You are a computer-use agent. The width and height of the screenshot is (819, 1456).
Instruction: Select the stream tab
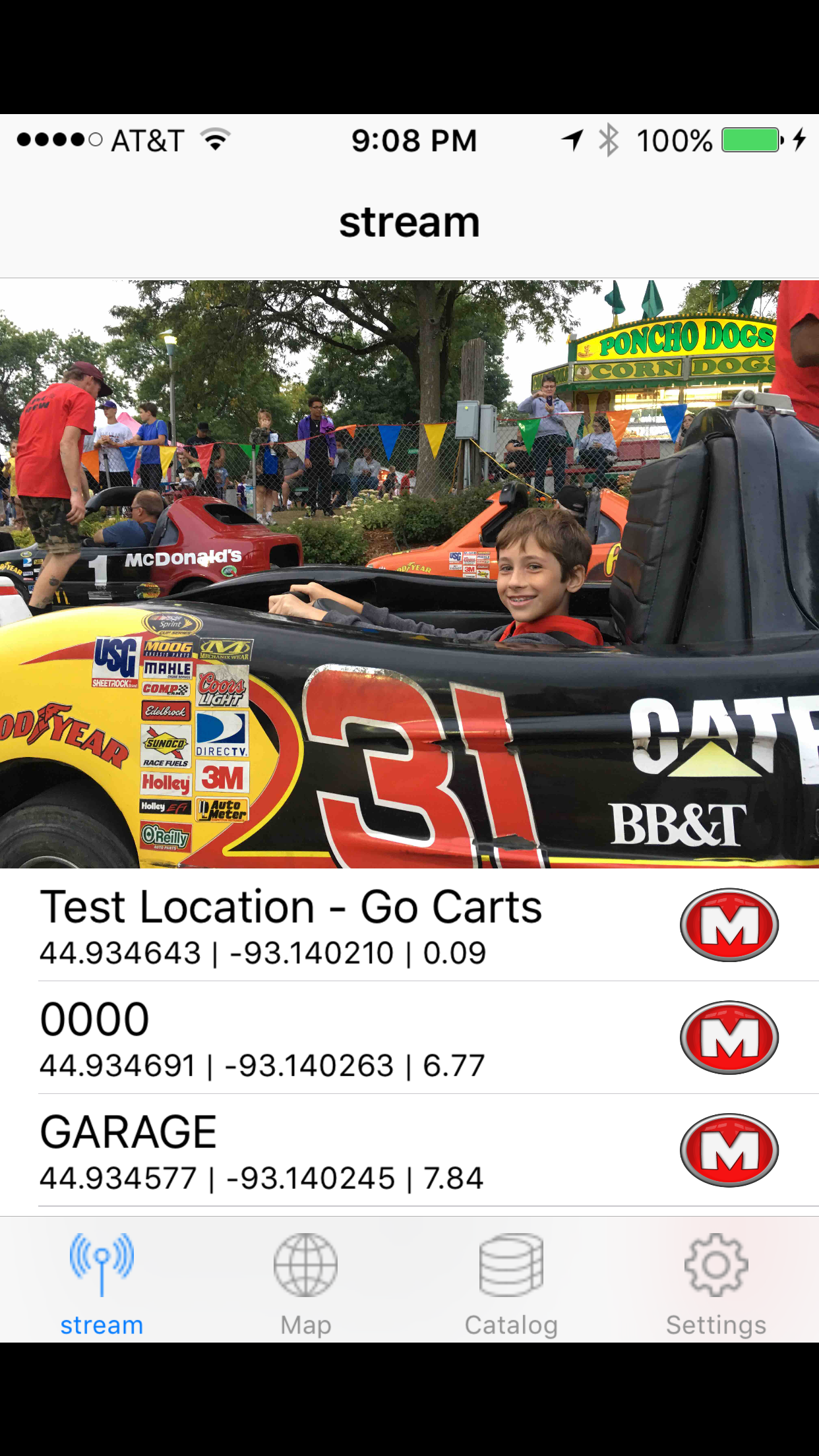pyautogui.click(x=102, y=1283)
